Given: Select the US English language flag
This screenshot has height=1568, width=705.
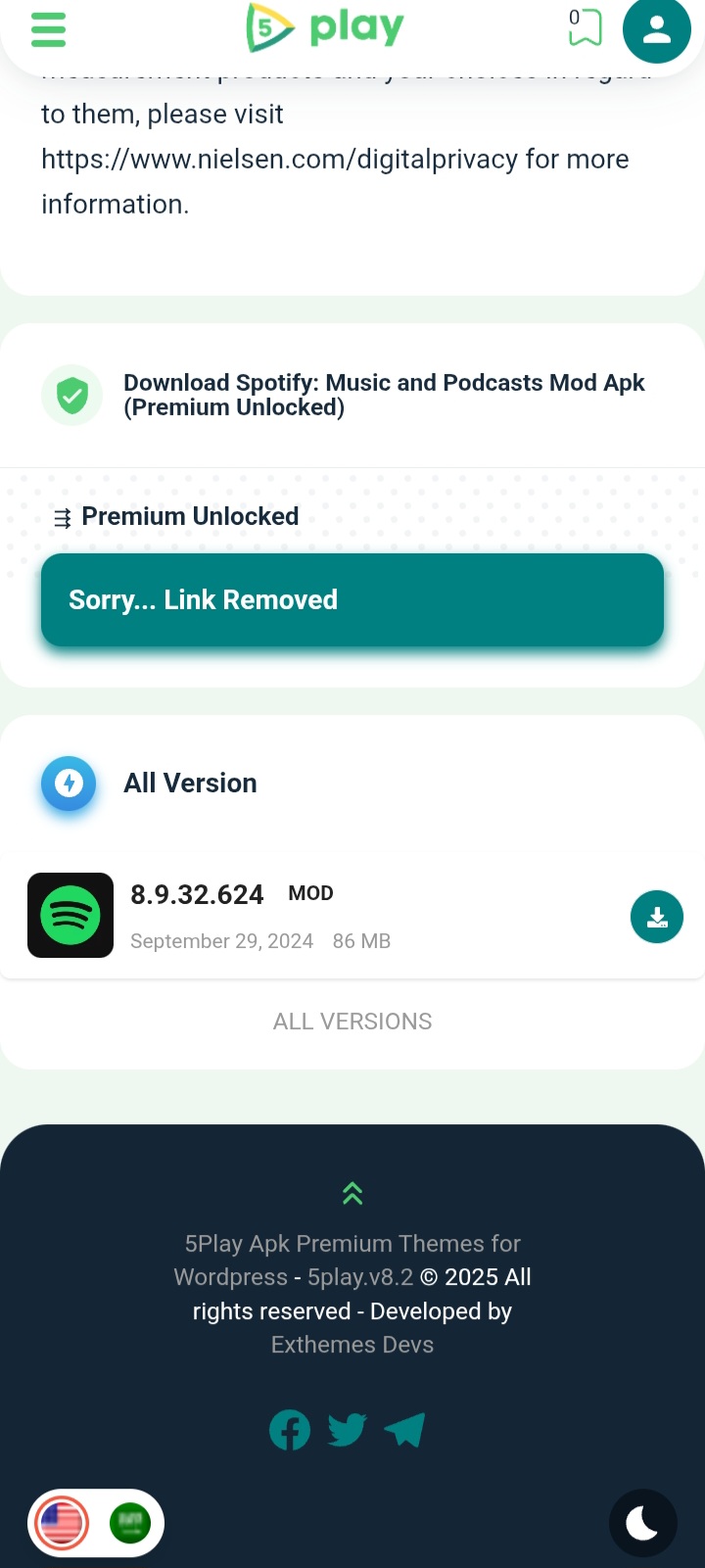Looking at the screenshot, I should click(62, 1523).
